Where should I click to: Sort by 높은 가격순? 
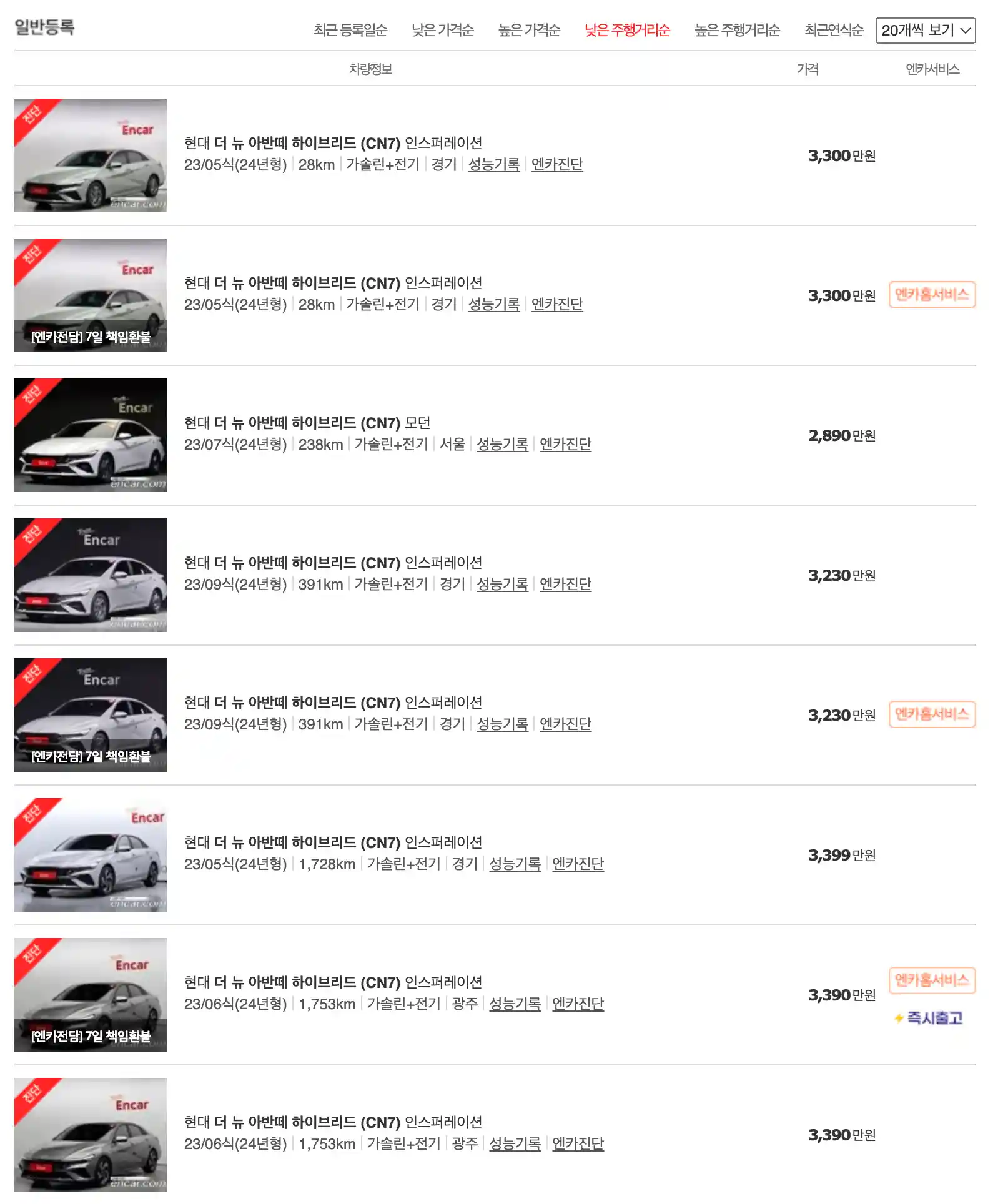[530, 30]
